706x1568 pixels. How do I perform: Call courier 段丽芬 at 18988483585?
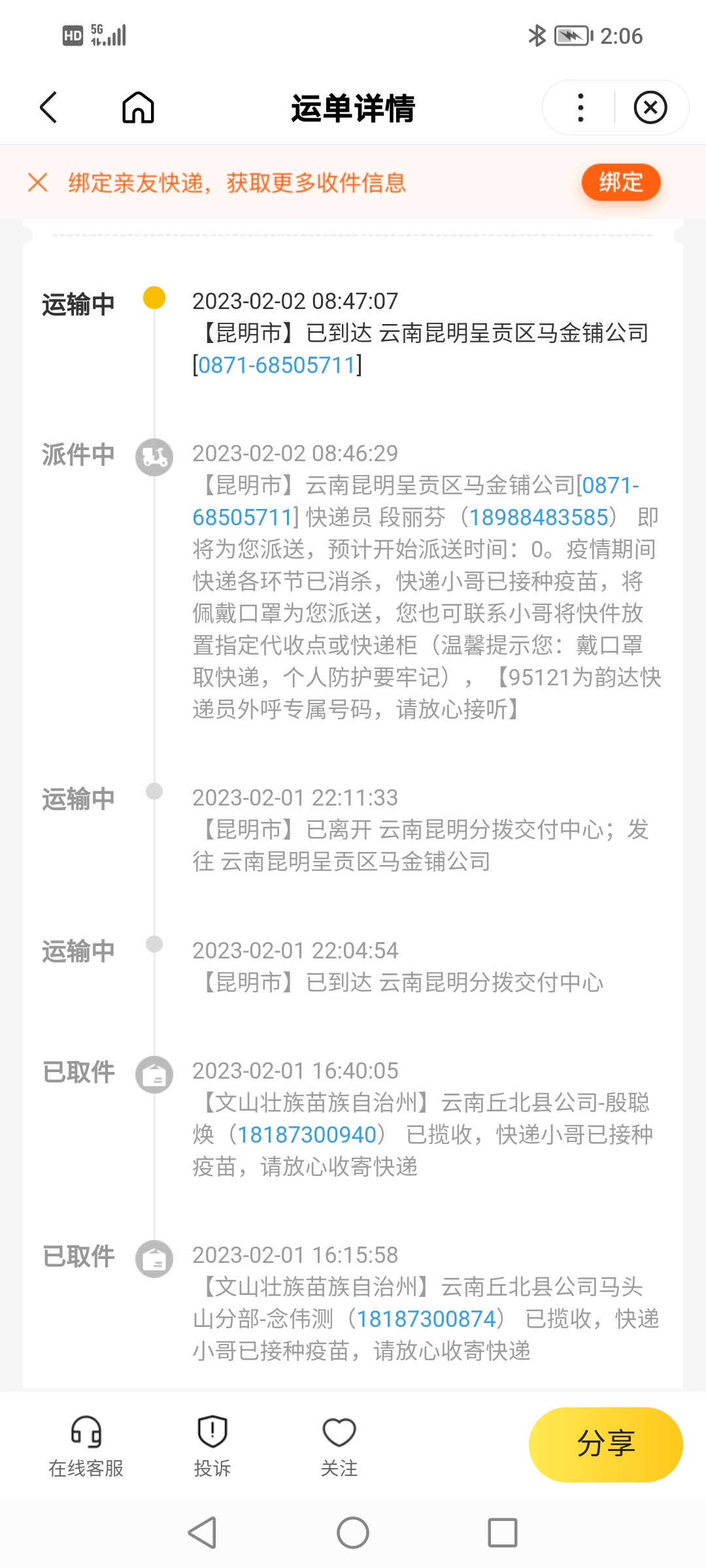click(x=539, y=517)
